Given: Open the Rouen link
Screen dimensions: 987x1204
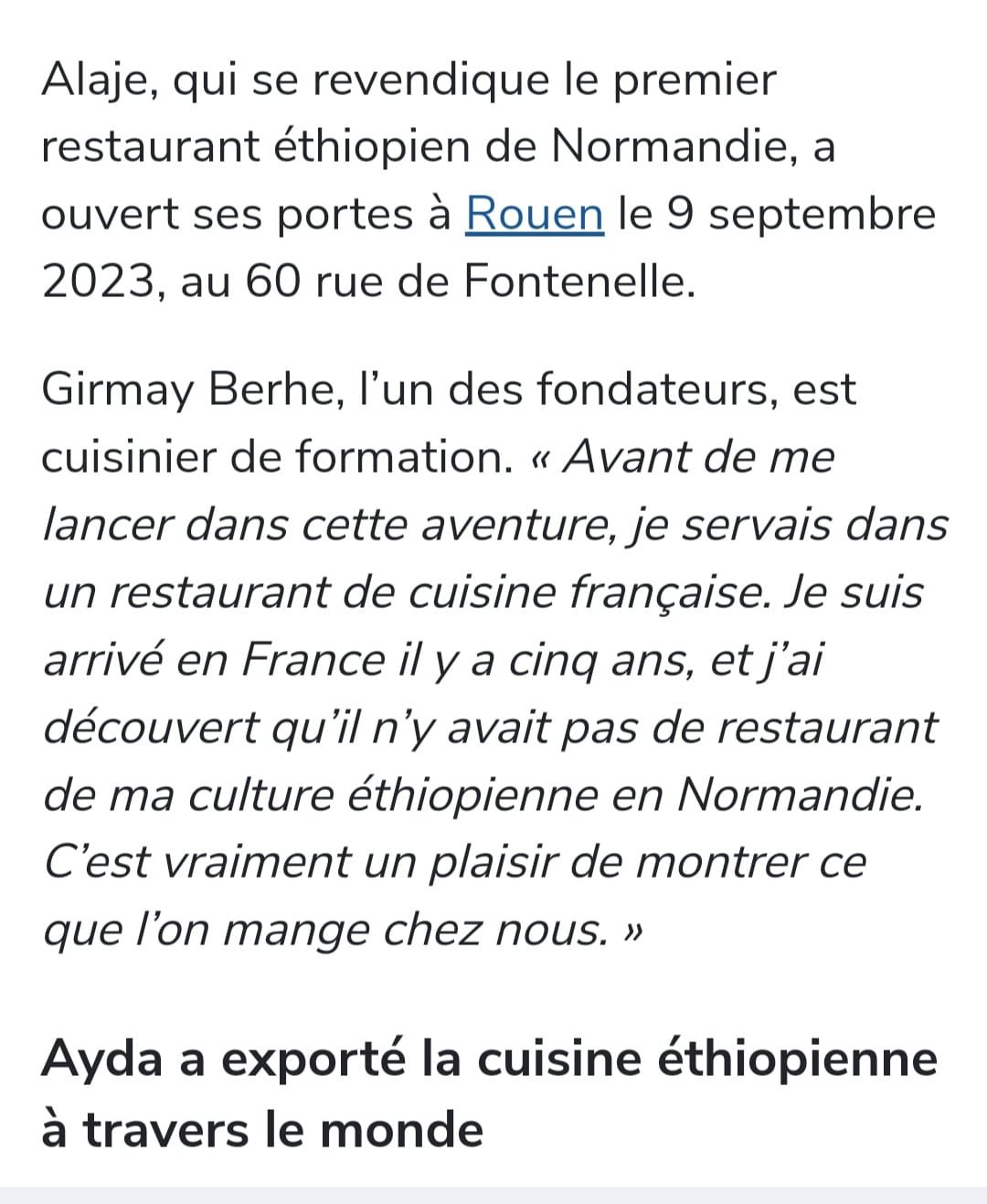Looking at the screenshot, I should [x=535, y=214].
